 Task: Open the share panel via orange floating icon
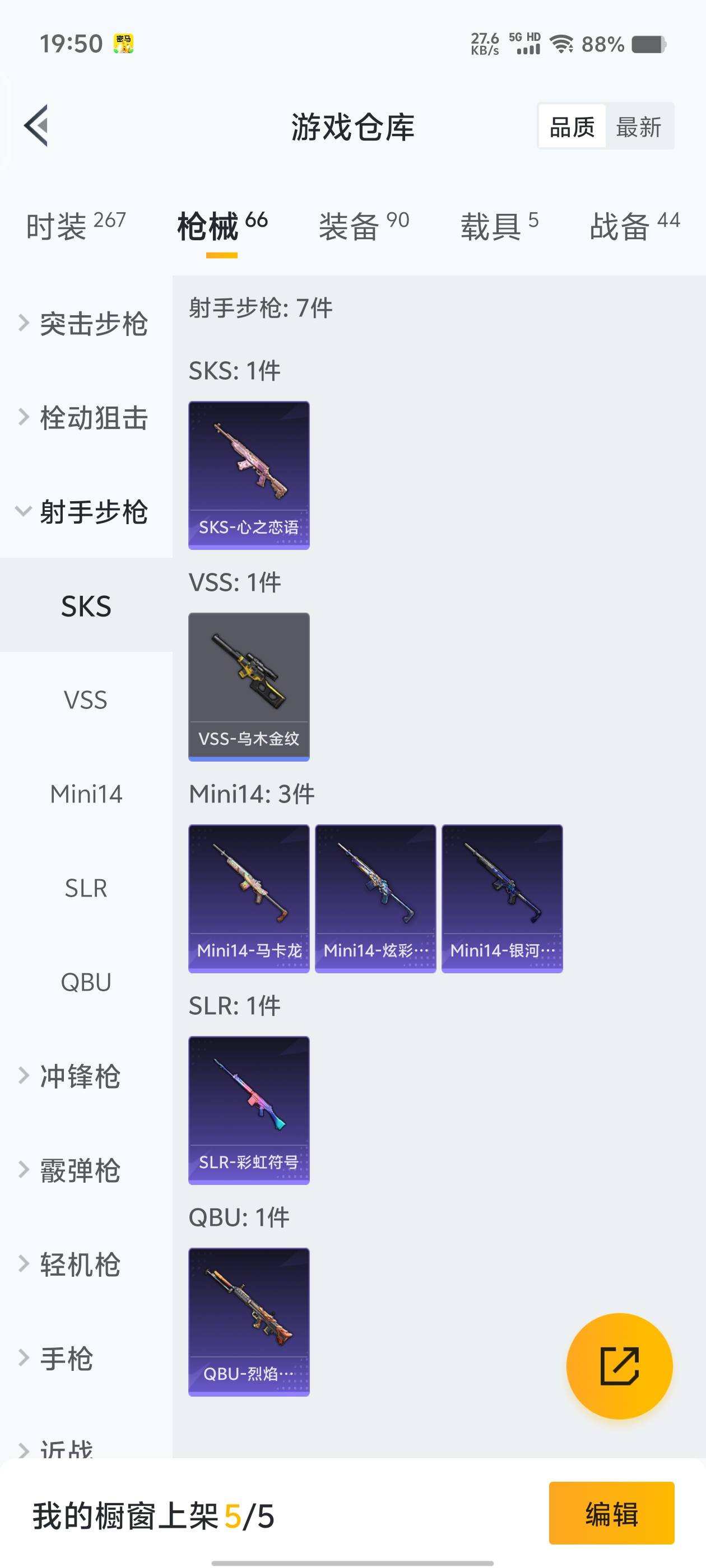(619, 1366)
